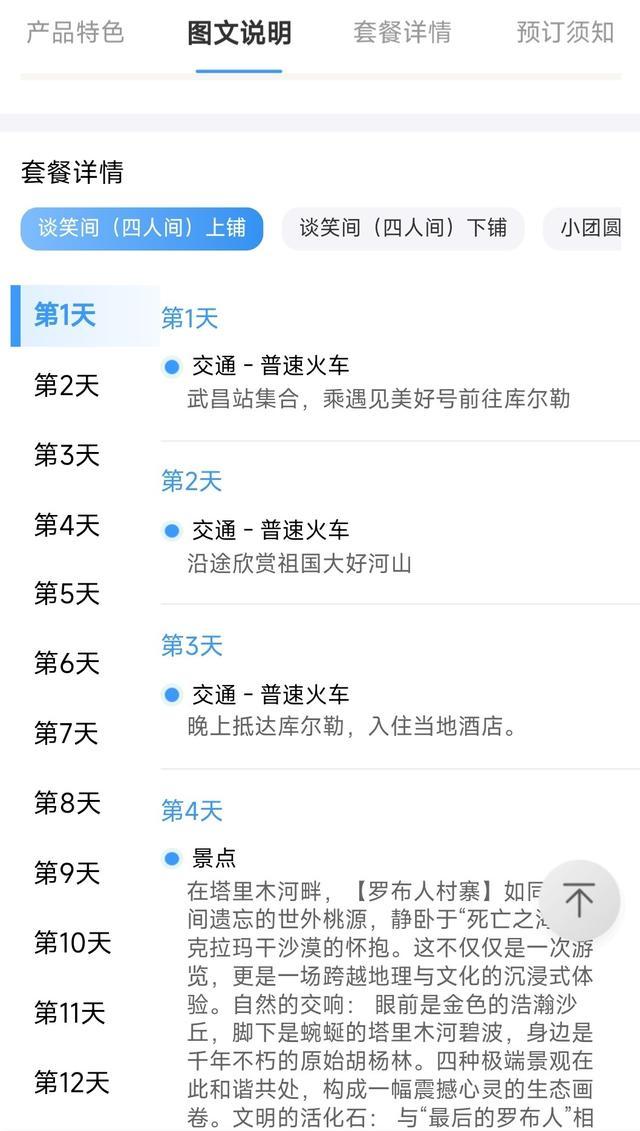Open 第12天 schedule
640x1131 pixels.
72,1082
